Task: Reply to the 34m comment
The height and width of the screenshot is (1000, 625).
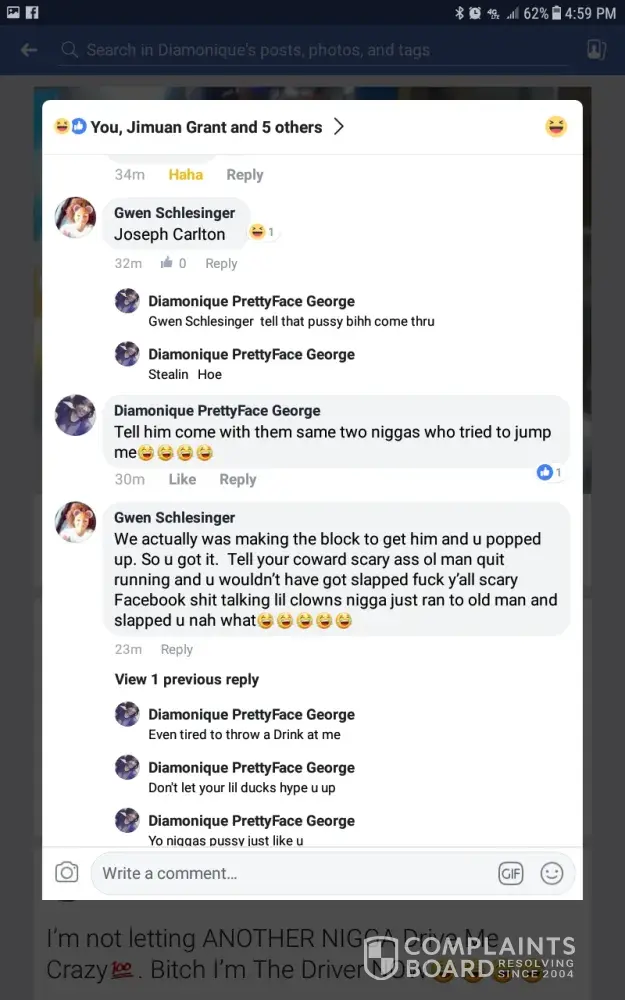Action: [244, 174]
